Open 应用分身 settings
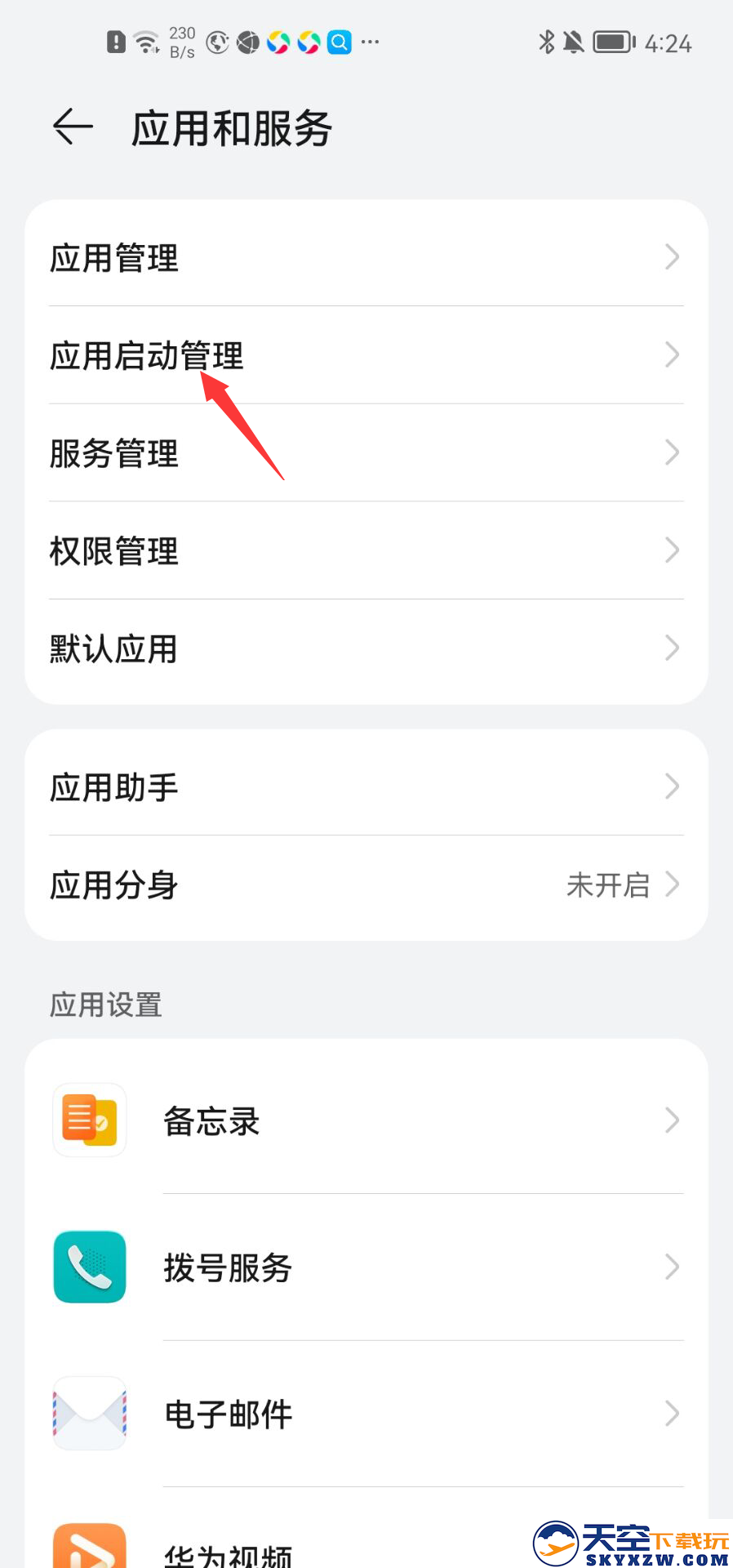Image resolution: width=733 pixels, height=1568 pixels. (366, 884)
